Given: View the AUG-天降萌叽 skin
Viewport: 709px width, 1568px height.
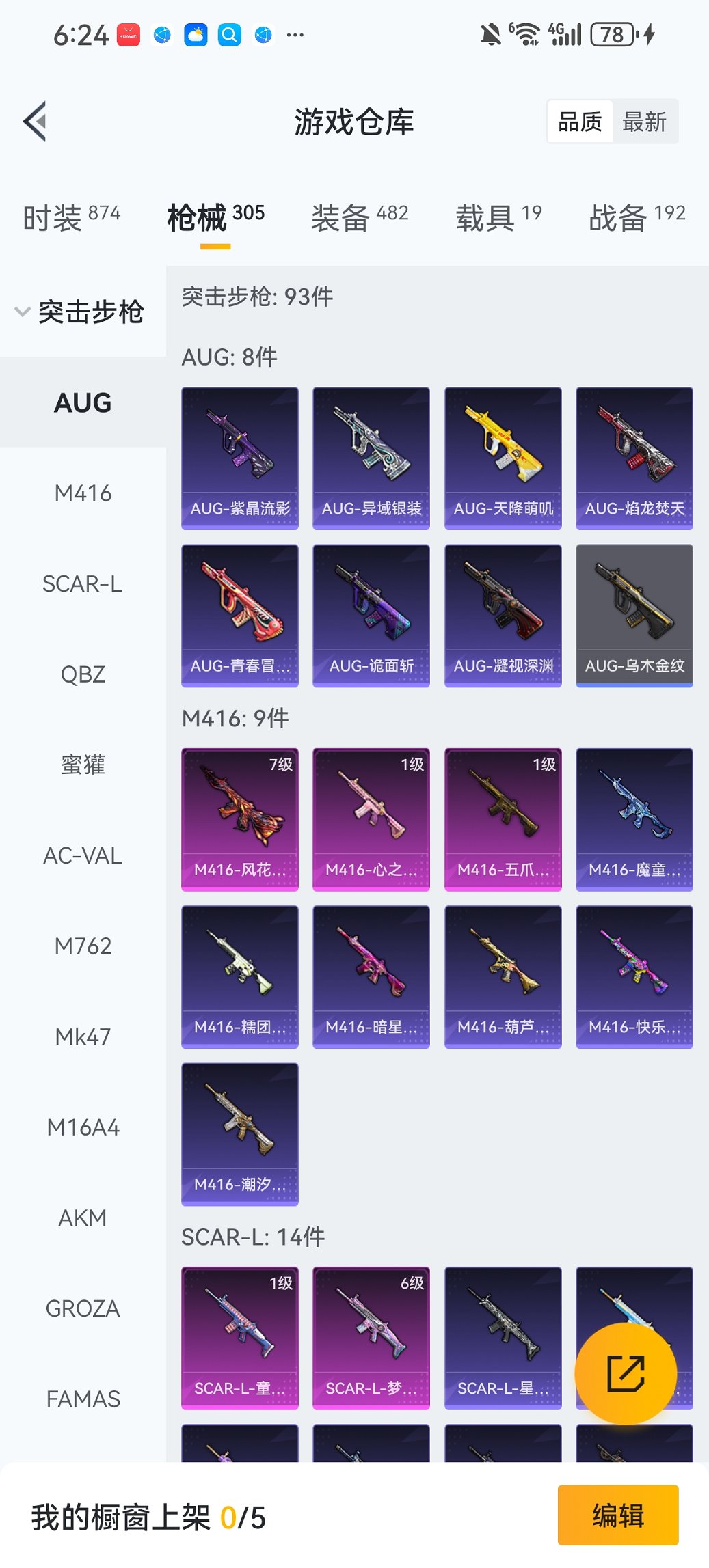Looking at the screenshot, I should pyautogui.click(x=503, y=458).
